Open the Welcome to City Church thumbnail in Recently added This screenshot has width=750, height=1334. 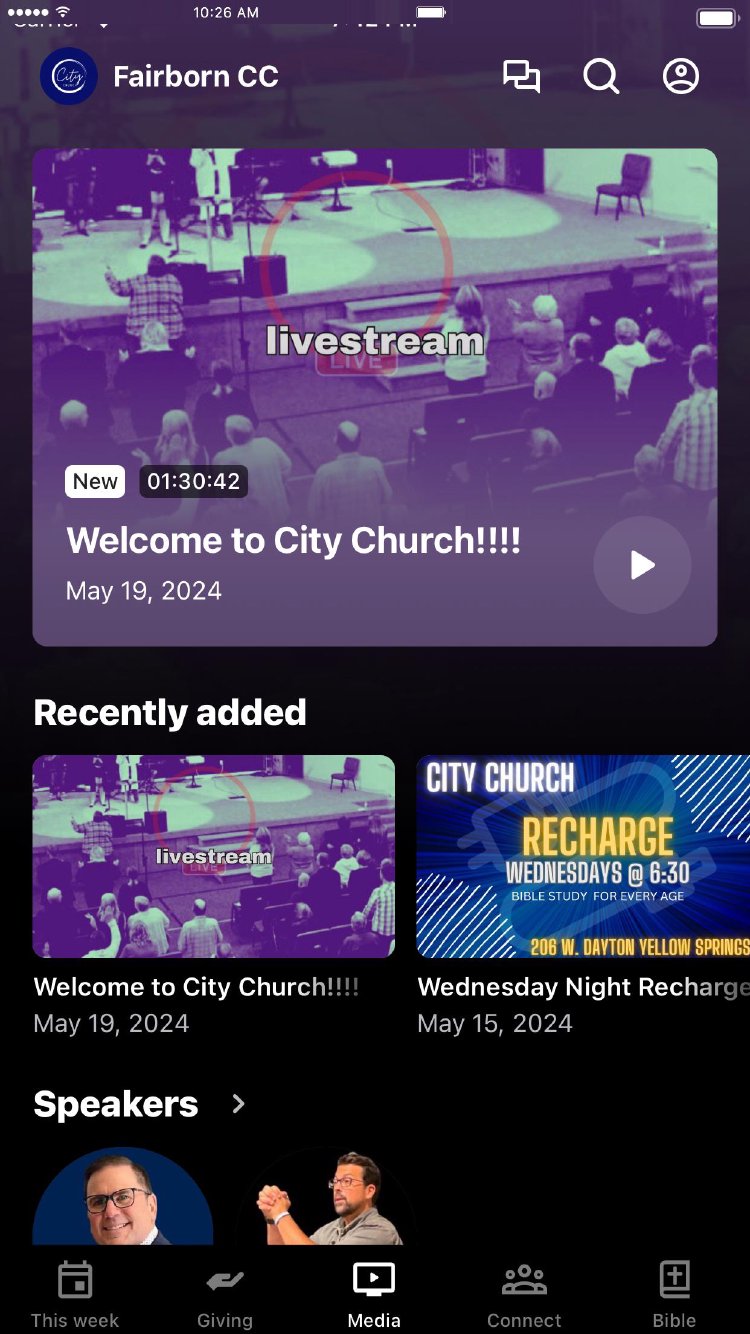(x=214, y=856)
